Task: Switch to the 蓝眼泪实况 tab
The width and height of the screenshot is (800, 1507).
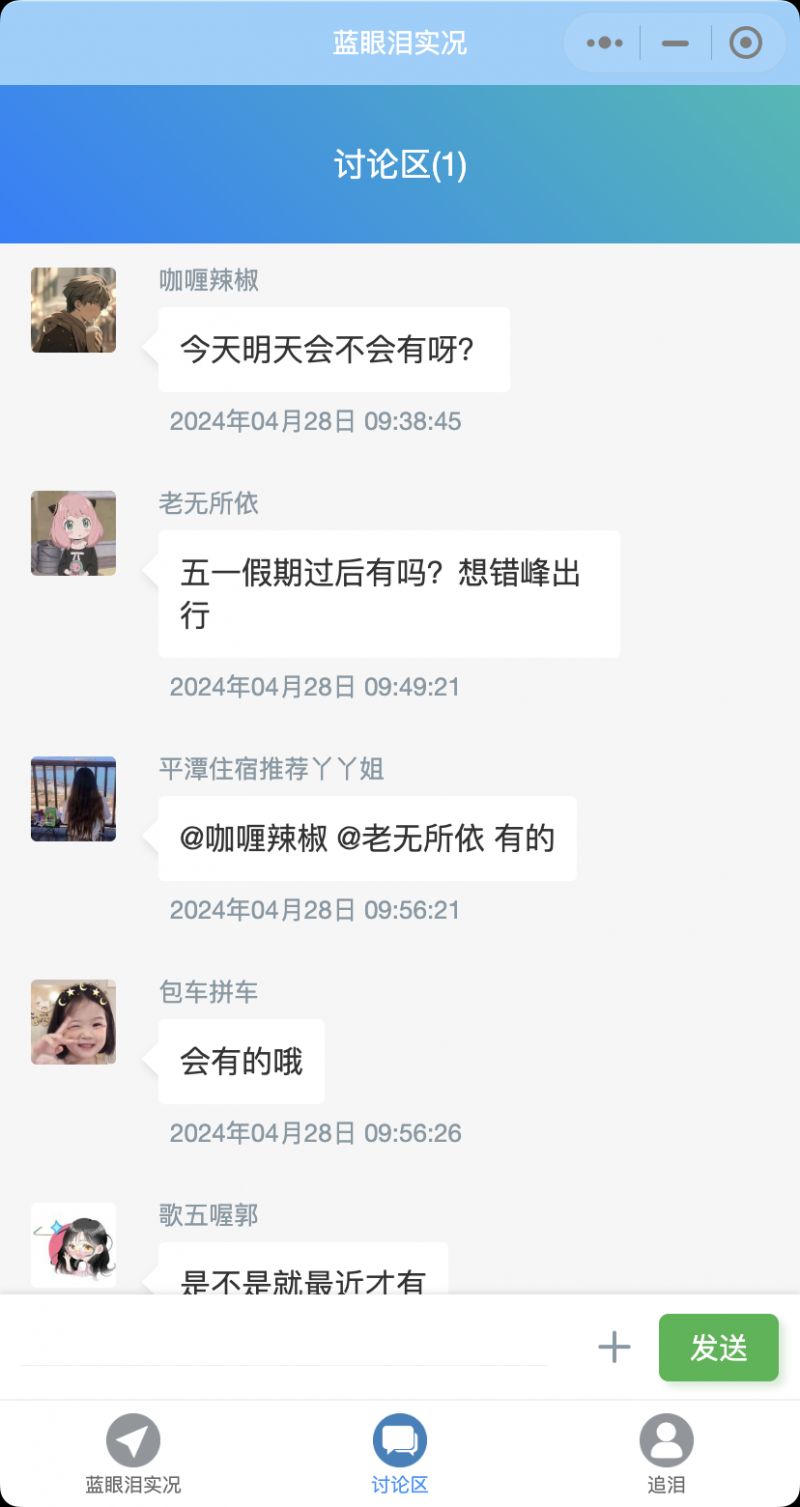Action: pos(133,1453)
